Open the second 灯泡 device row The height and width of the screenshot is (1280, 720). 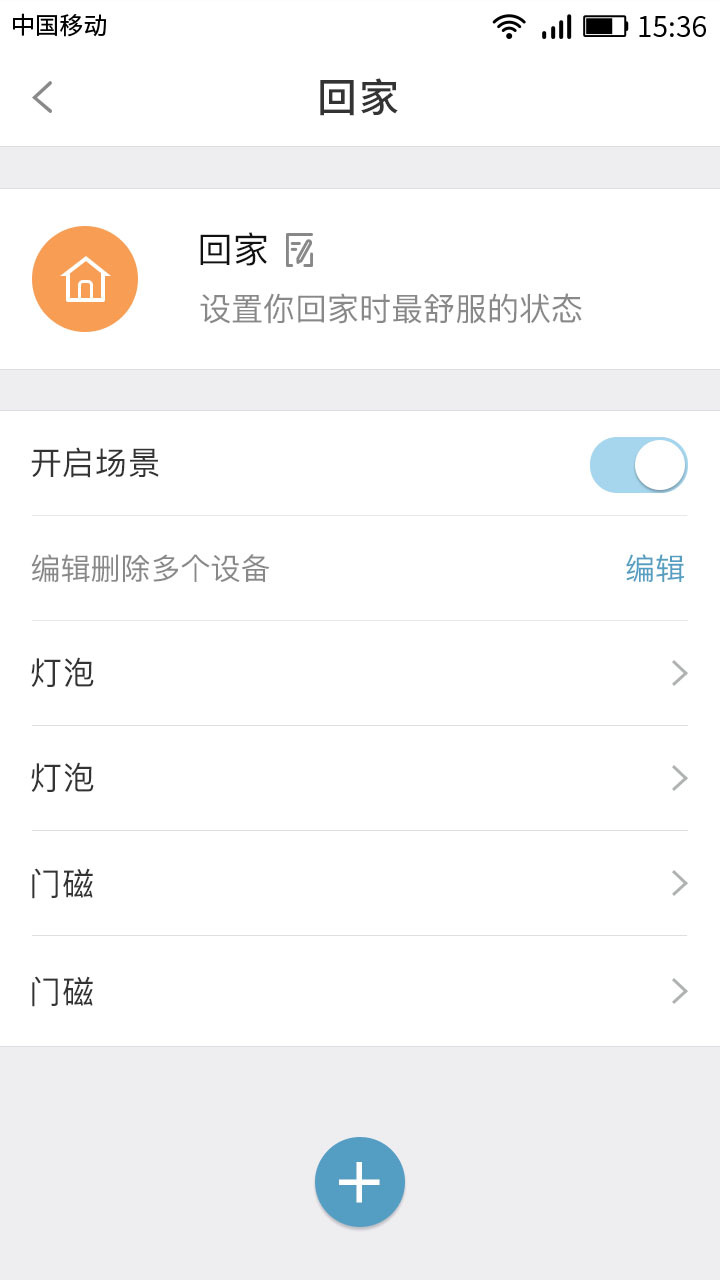[360, 778]
